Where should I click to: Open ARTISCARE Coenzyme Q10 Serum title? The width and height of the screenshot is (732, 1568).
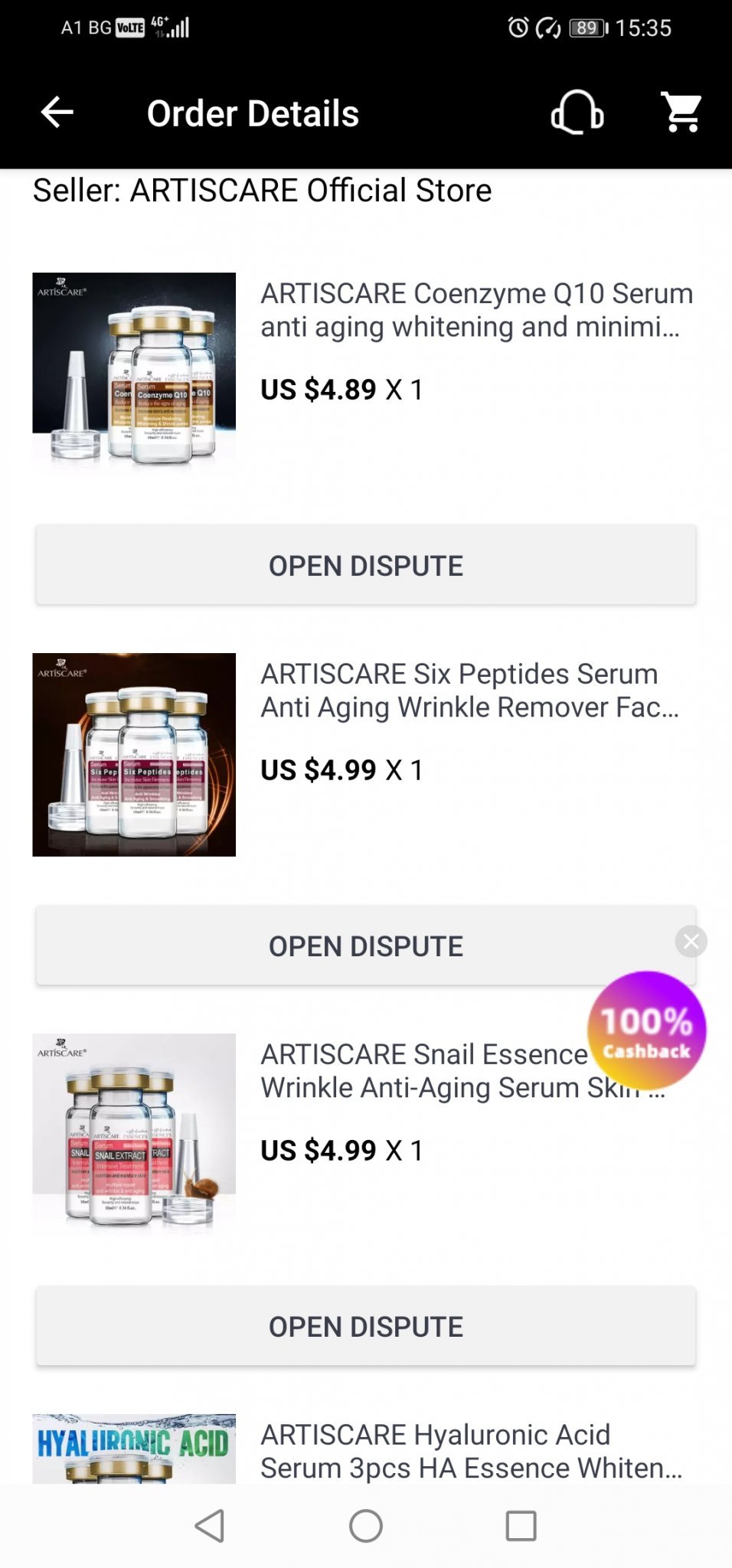(476, 310)
